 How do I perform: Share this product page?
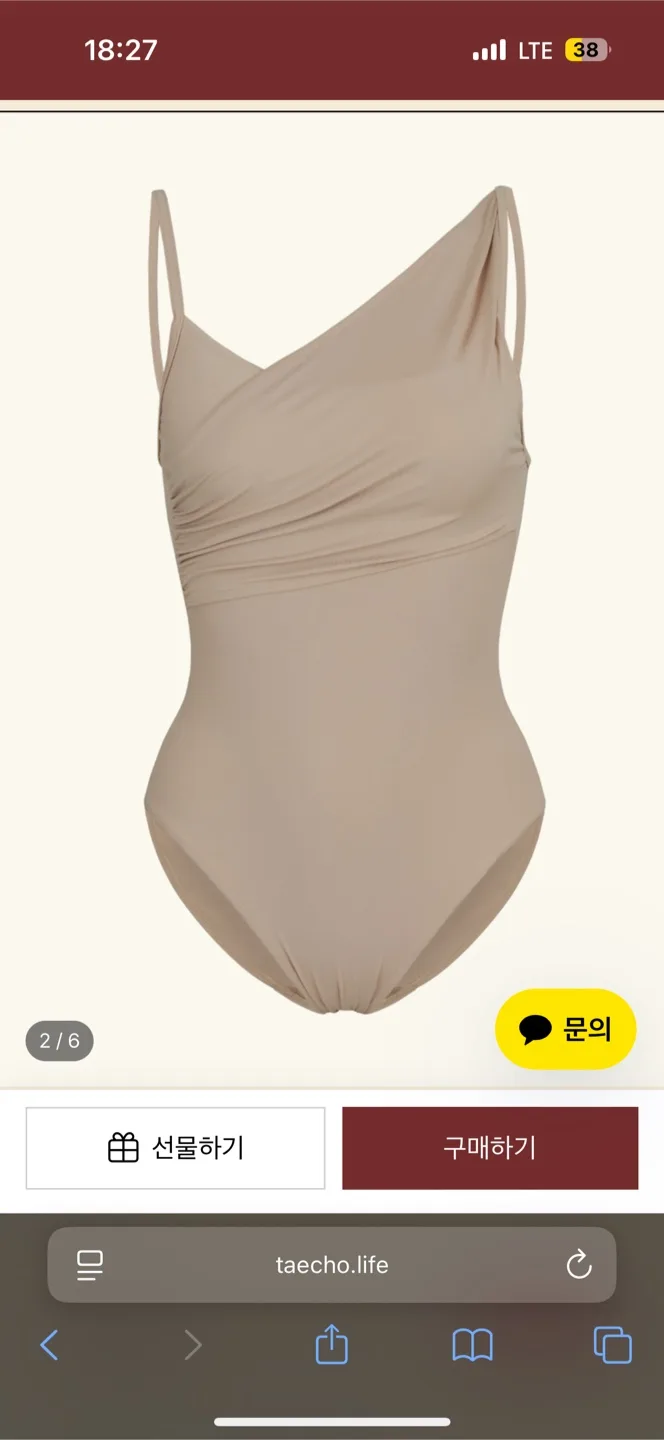pos(332,1345)
